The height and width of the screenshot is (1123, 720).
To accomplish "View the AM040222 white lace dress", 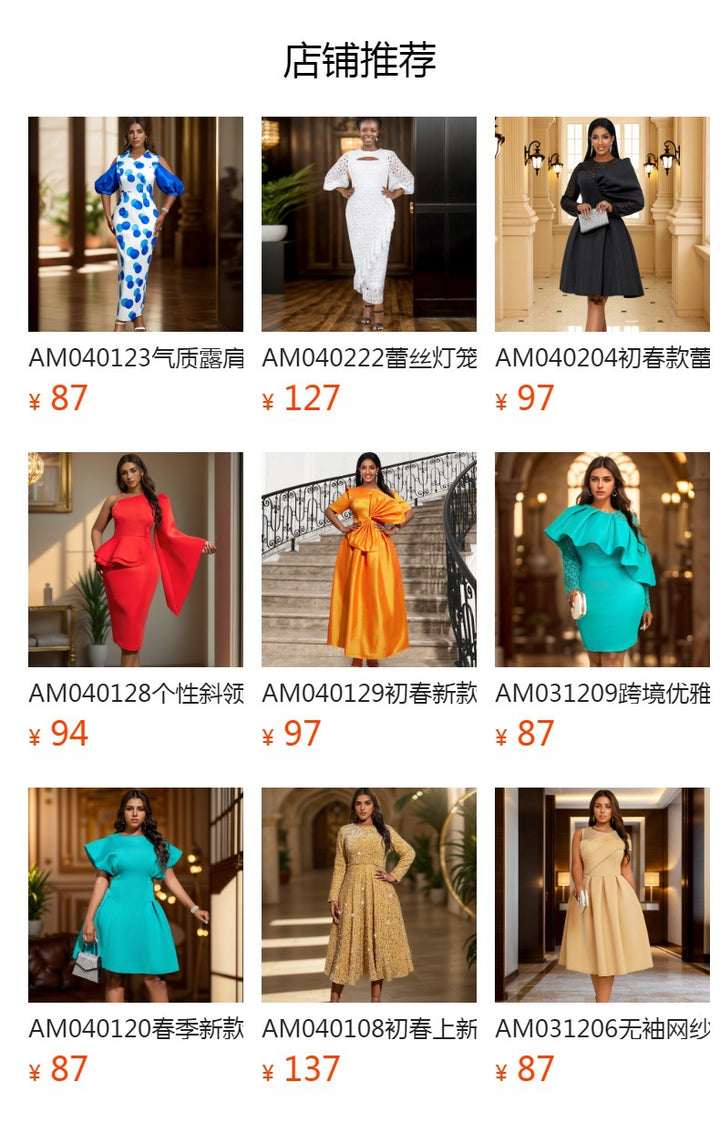I will click(x=369, y=224).
